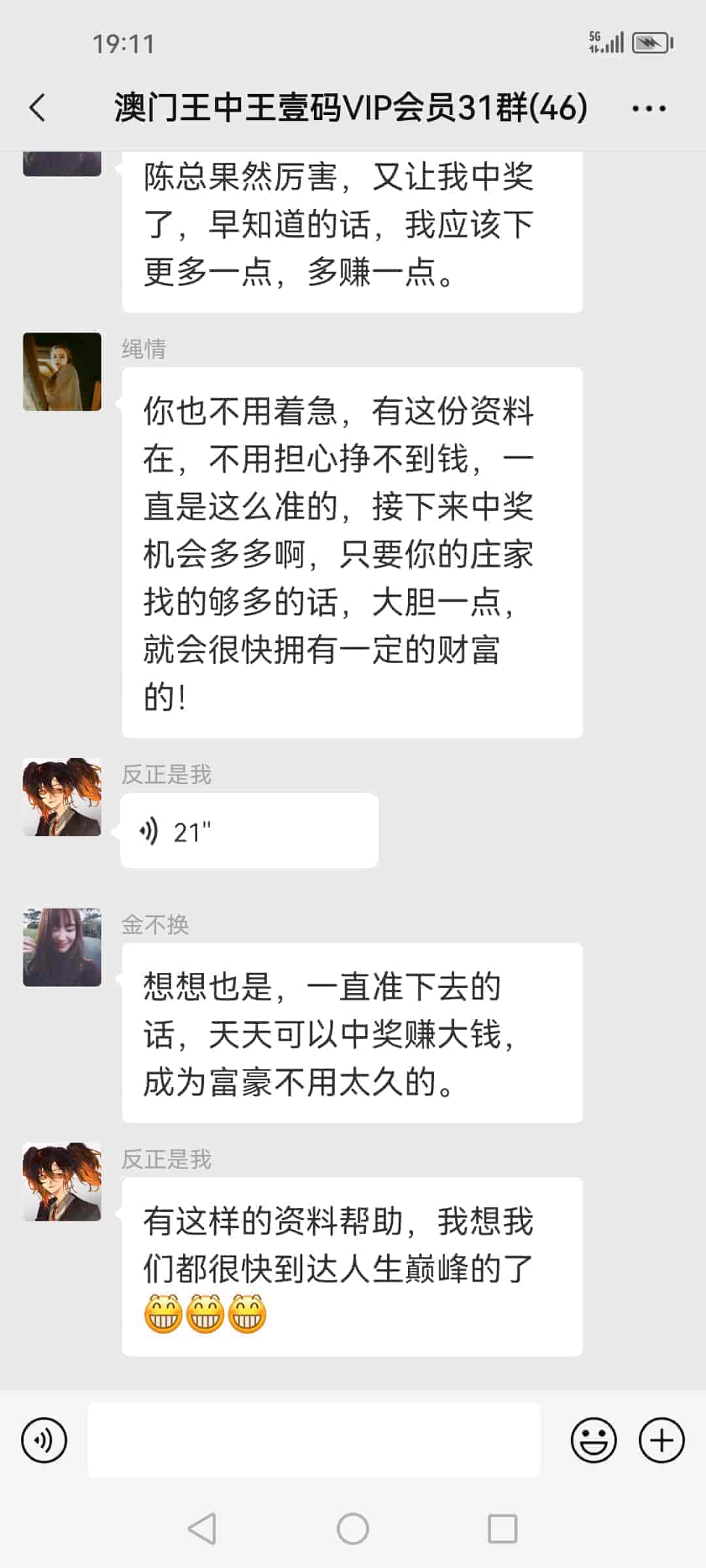Open the emoji picker
The image size is (706, 1568).
(594, 1440)
